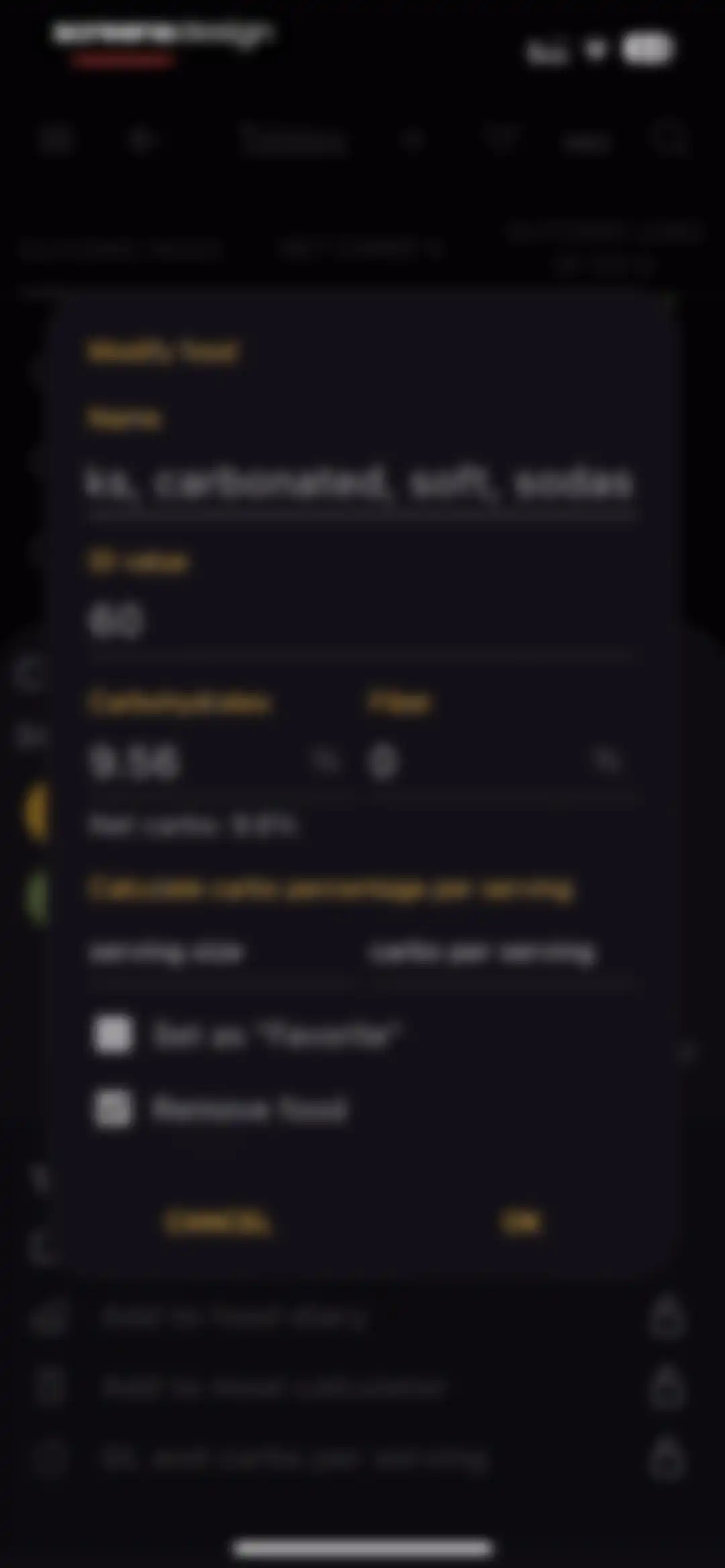Change the Carbohydrates percentage field
725x1568 pixels.
click(x=213, y=763)
